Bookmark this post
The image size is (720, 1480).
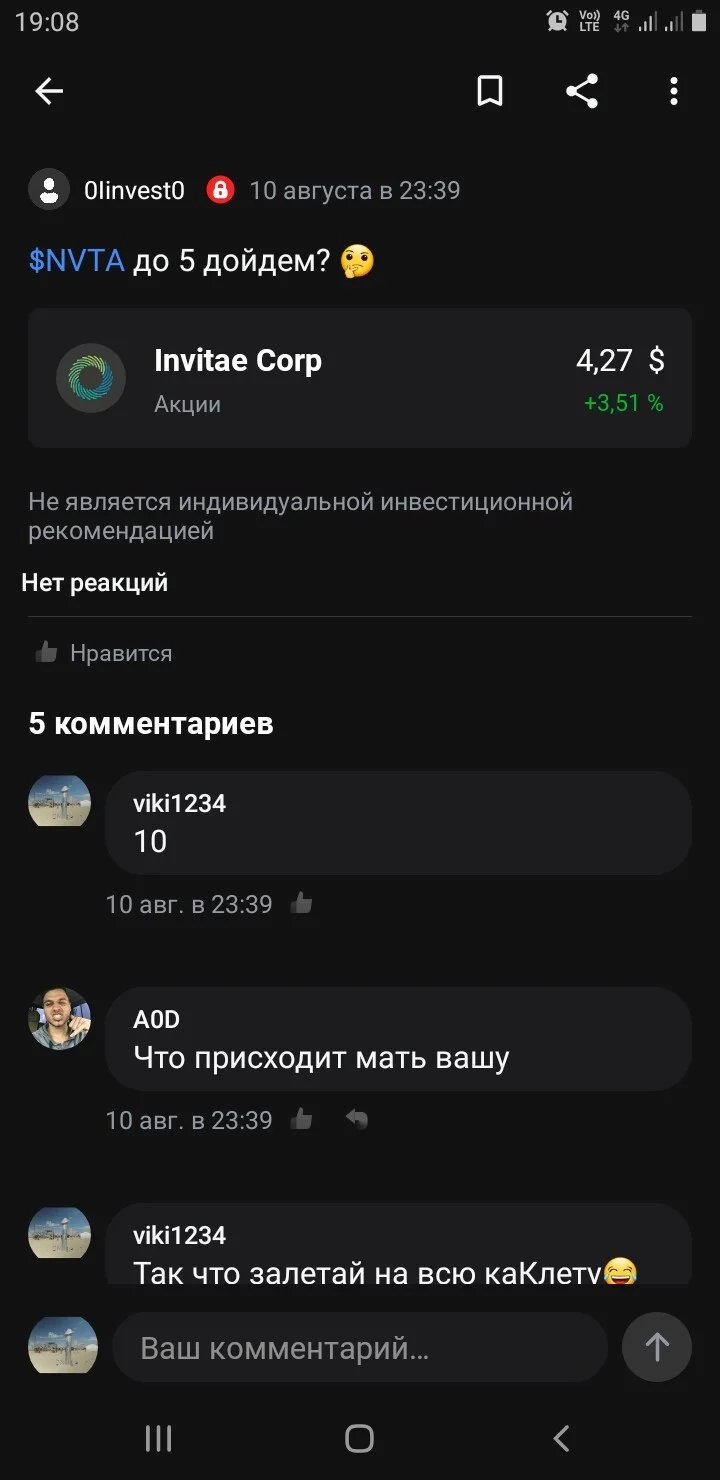490,92
